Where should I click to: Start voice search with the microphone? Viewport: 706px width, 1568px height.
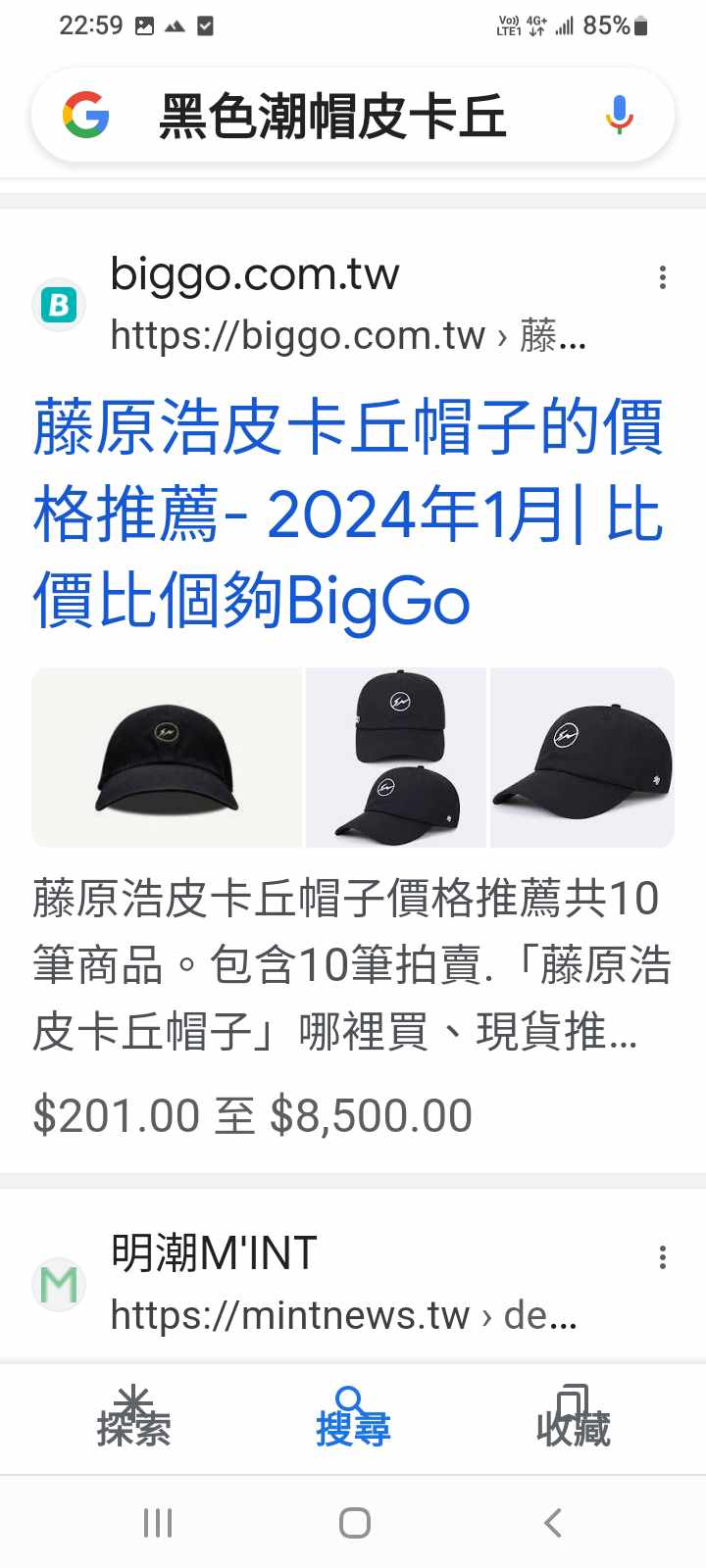click(618, 116)
